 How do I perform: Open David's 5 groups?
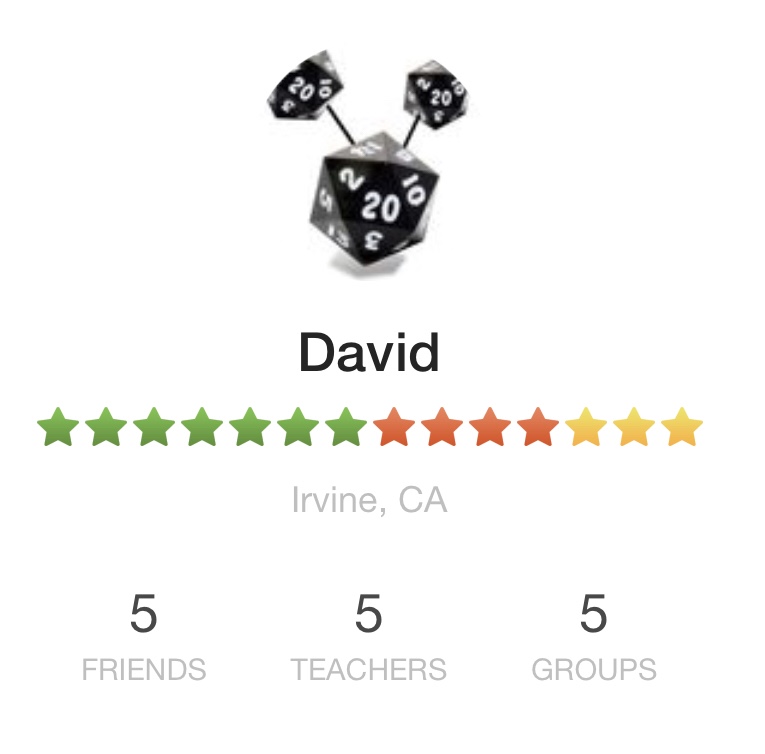coord(593,637)
